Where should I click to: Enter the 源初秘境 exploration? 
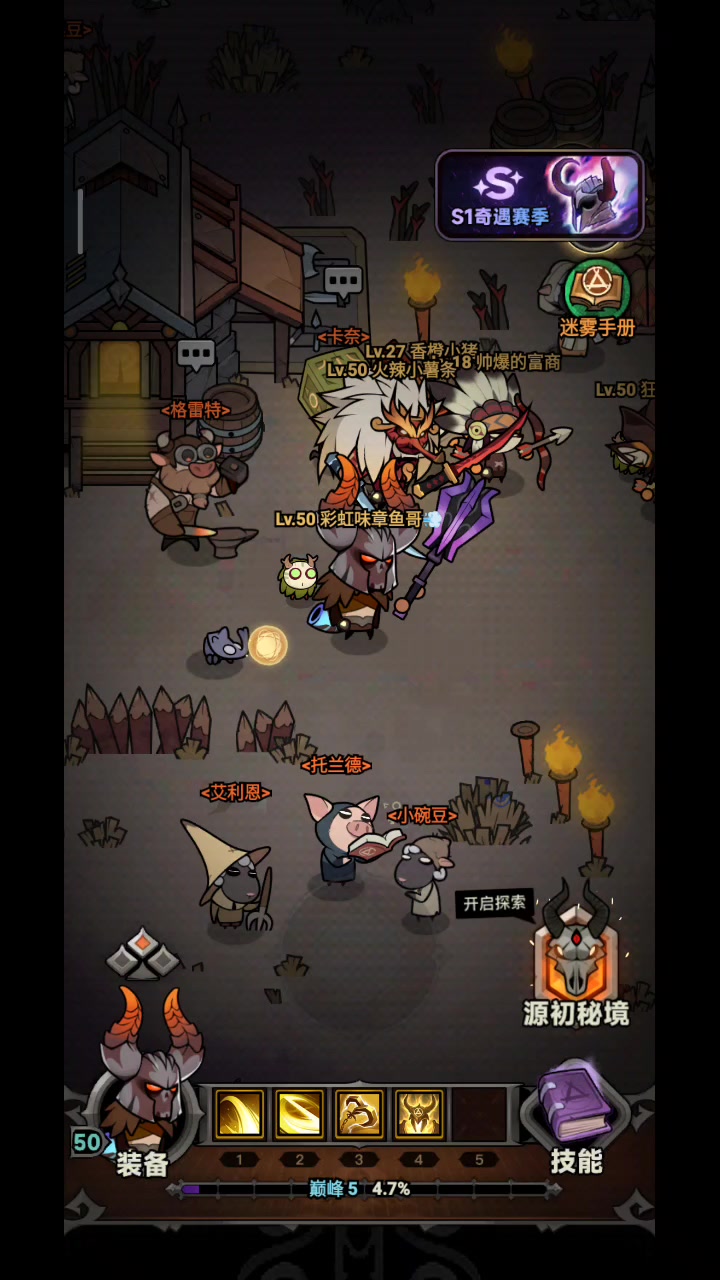(576, 952)
